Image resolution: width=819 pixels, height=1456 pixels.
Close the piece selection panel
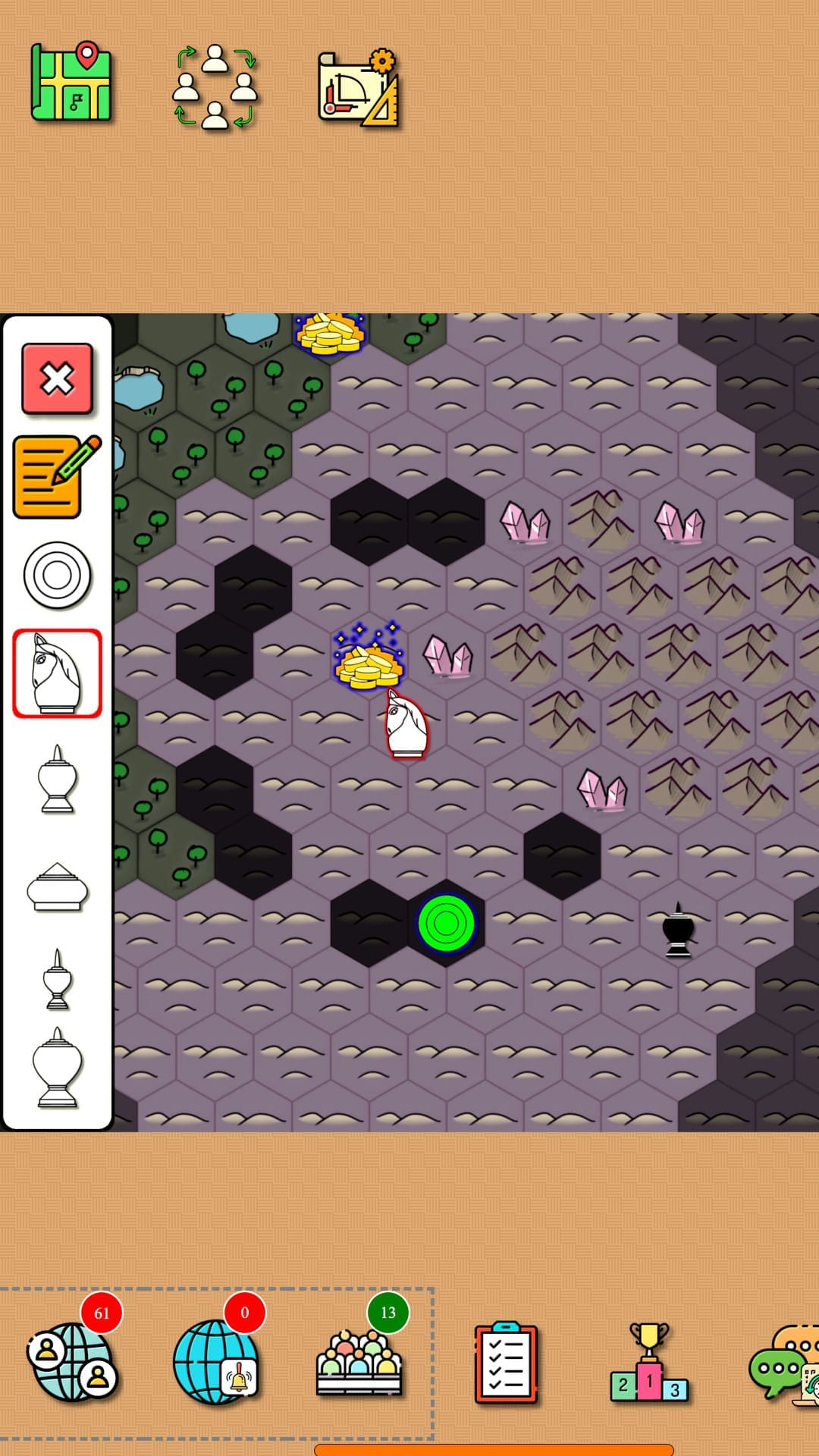click(x=58, y=378)
